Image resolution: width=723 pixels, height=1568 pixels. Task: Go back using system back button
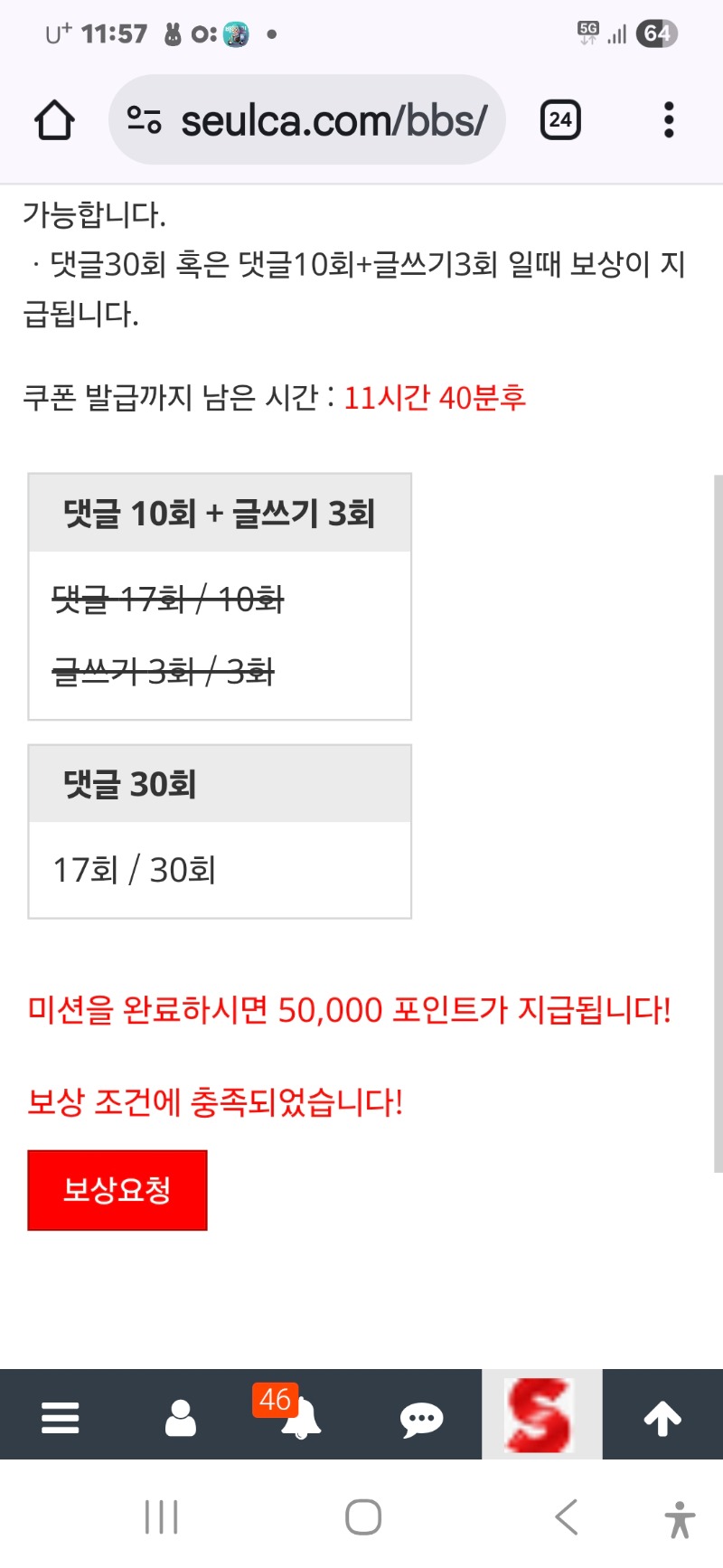point(567,1516)
